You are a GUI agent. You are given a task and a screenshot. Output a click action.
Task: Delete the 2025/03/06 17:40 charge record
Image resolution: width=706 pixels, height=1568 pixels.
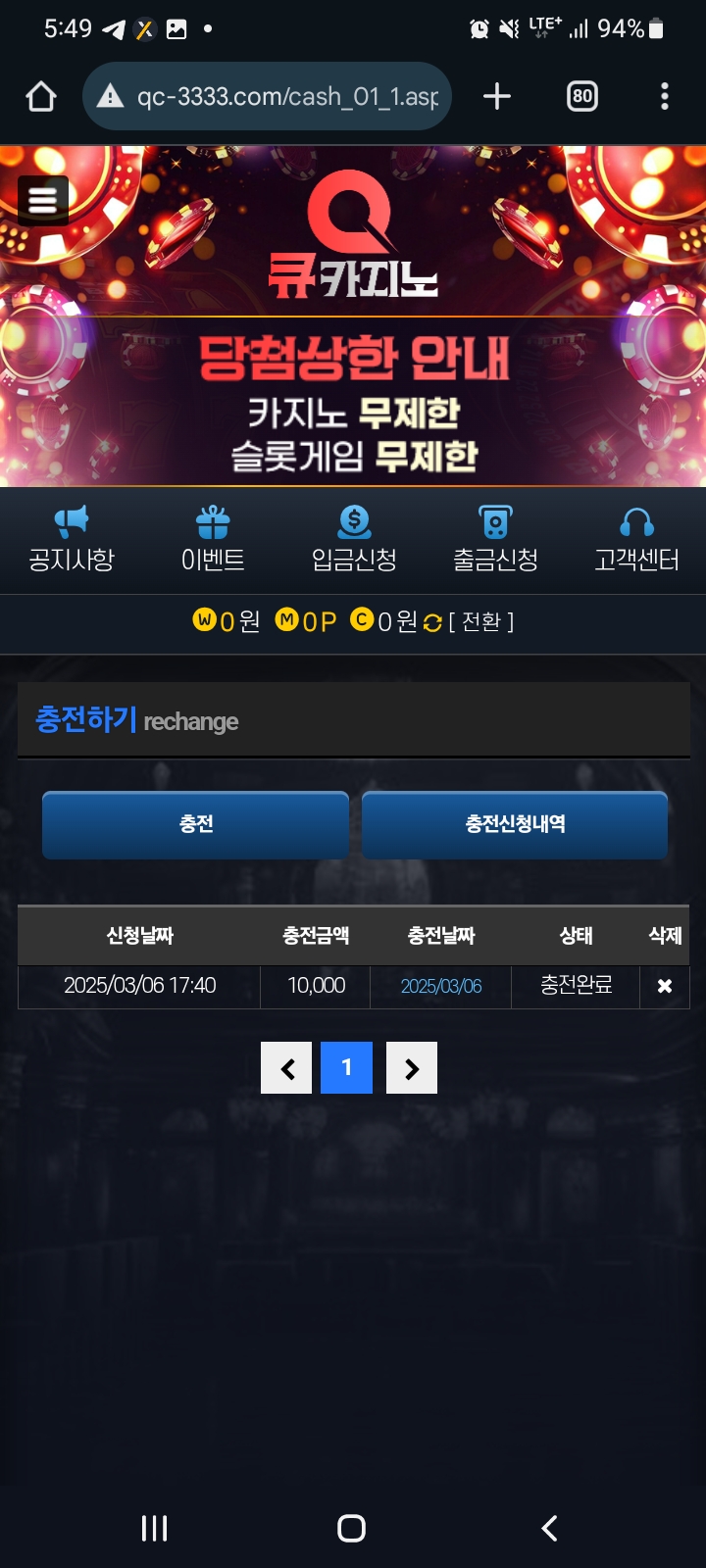(x=665, y=987)
